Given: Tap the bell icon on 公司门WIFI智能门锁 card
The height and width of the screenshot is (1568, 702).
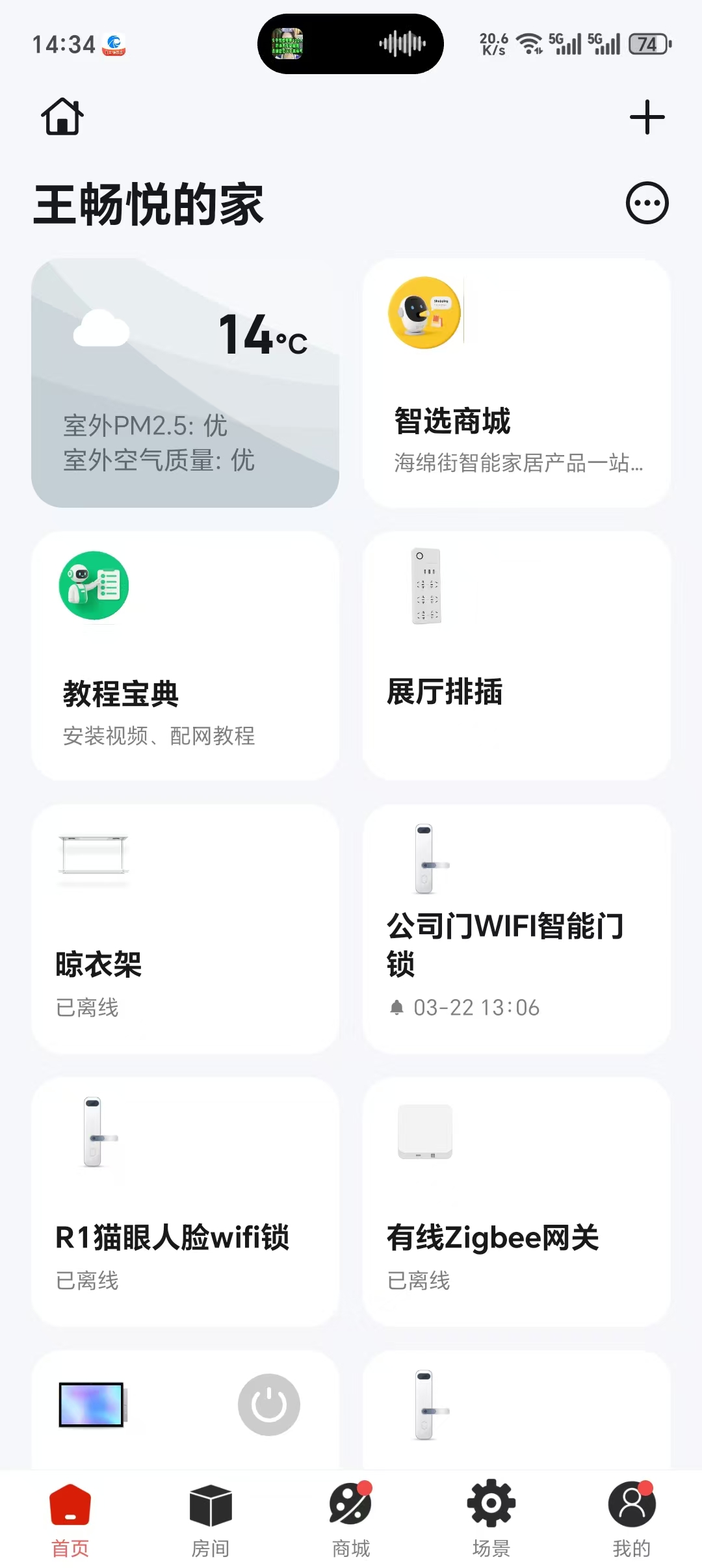Looking at the screenshot, I should 398,1008.
